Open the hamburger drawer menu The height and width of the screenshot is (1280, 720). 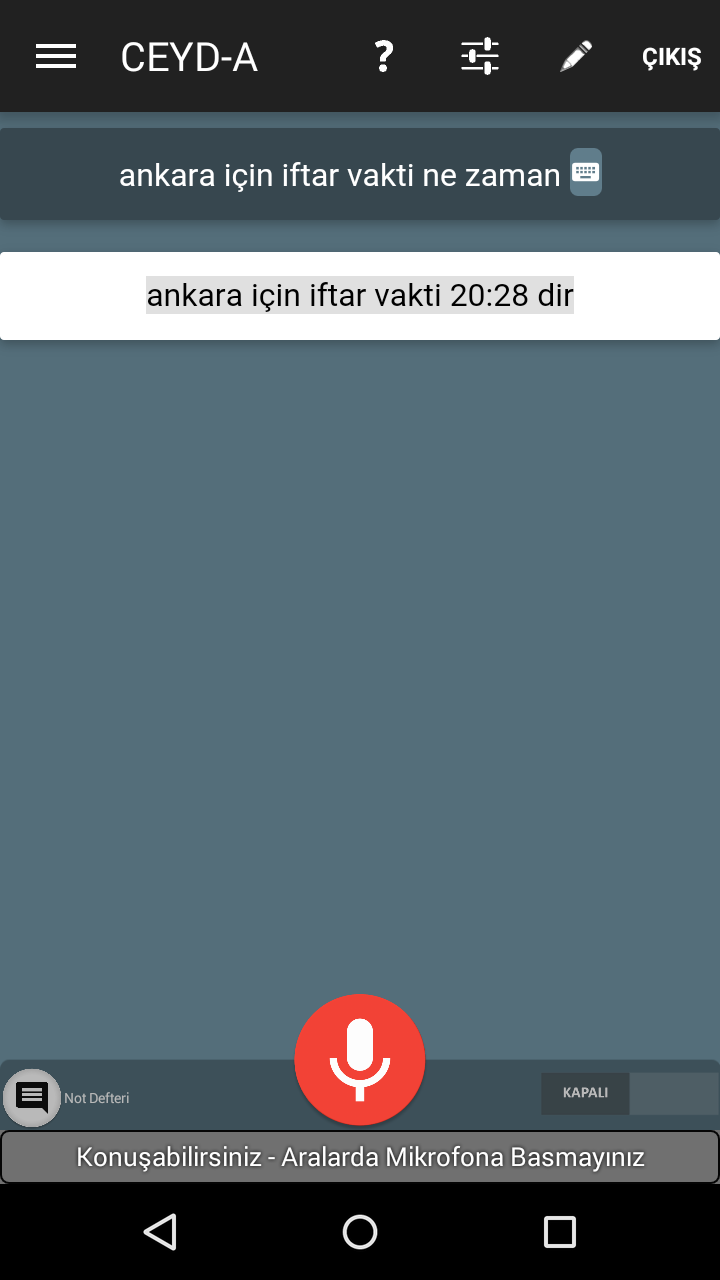tap(56, 57)
